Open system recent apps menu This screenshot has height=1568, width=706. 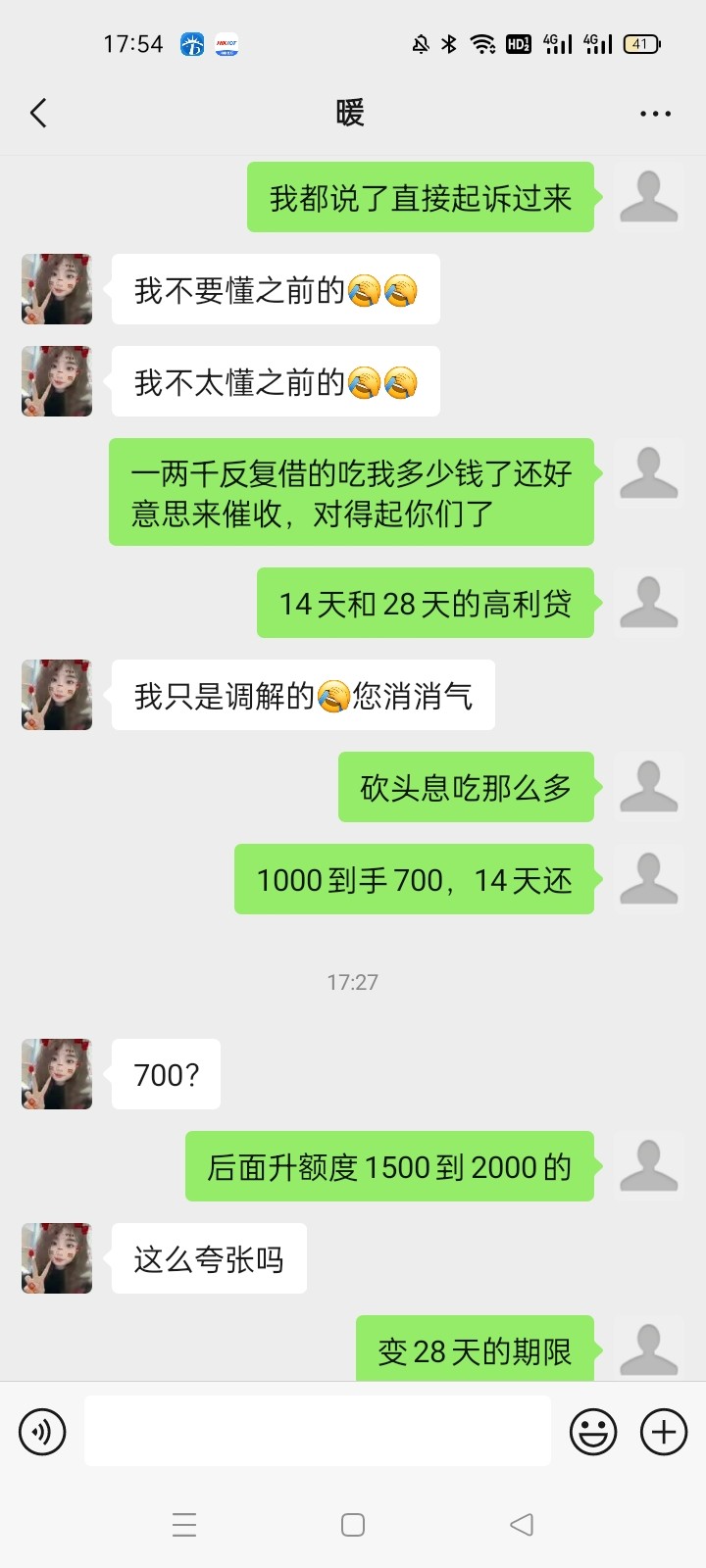(184, 1524)
